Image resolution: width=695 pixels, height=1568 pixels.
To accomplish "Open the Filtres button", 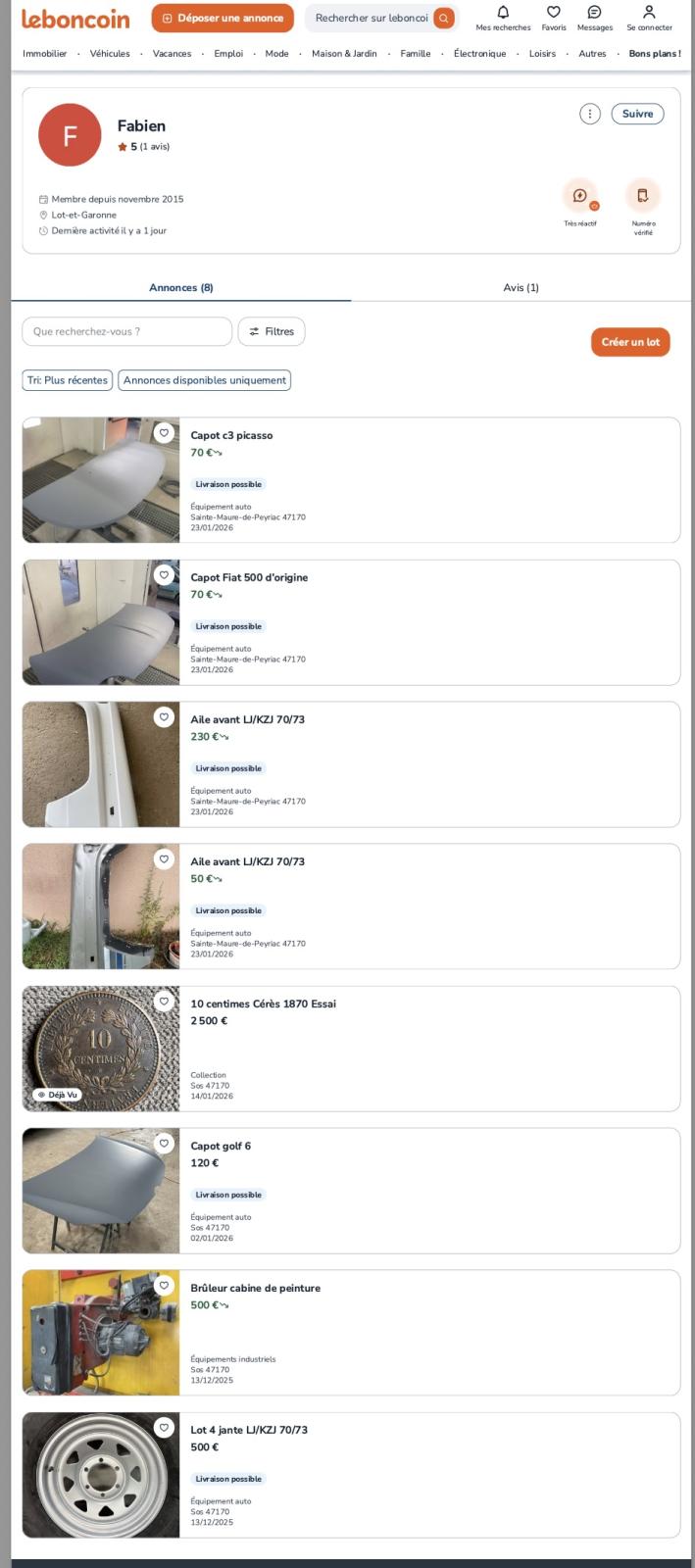I will tap(272, 331).
